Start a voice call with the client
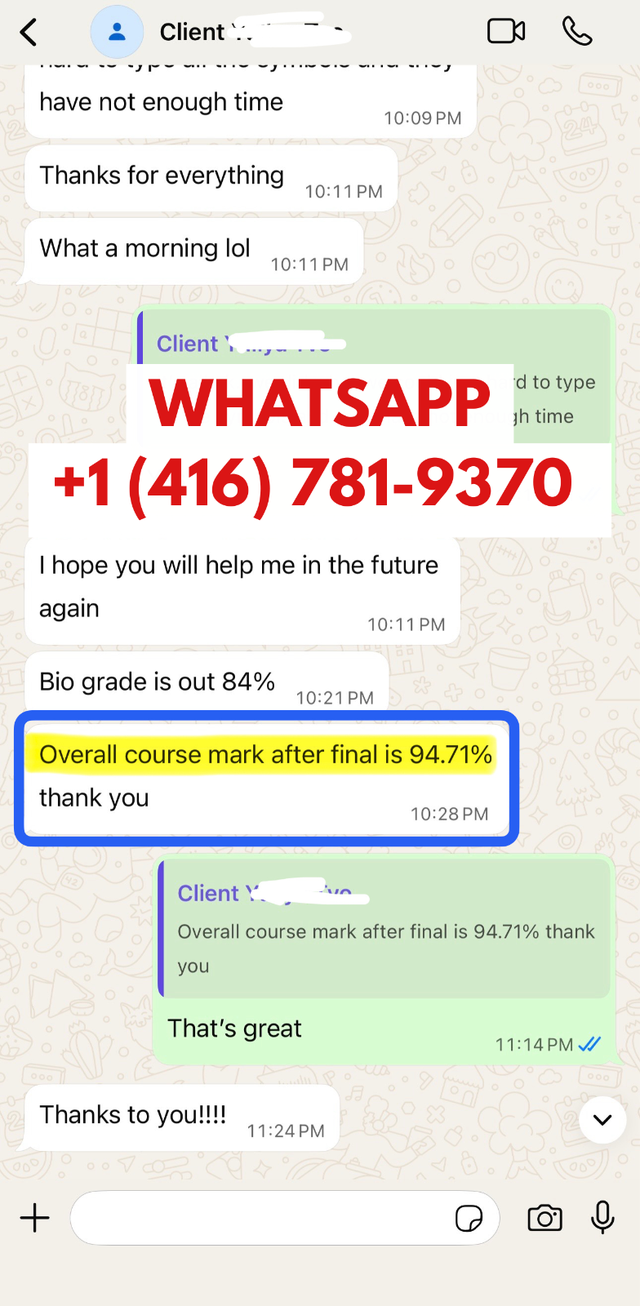 click(x=577, y=31)
